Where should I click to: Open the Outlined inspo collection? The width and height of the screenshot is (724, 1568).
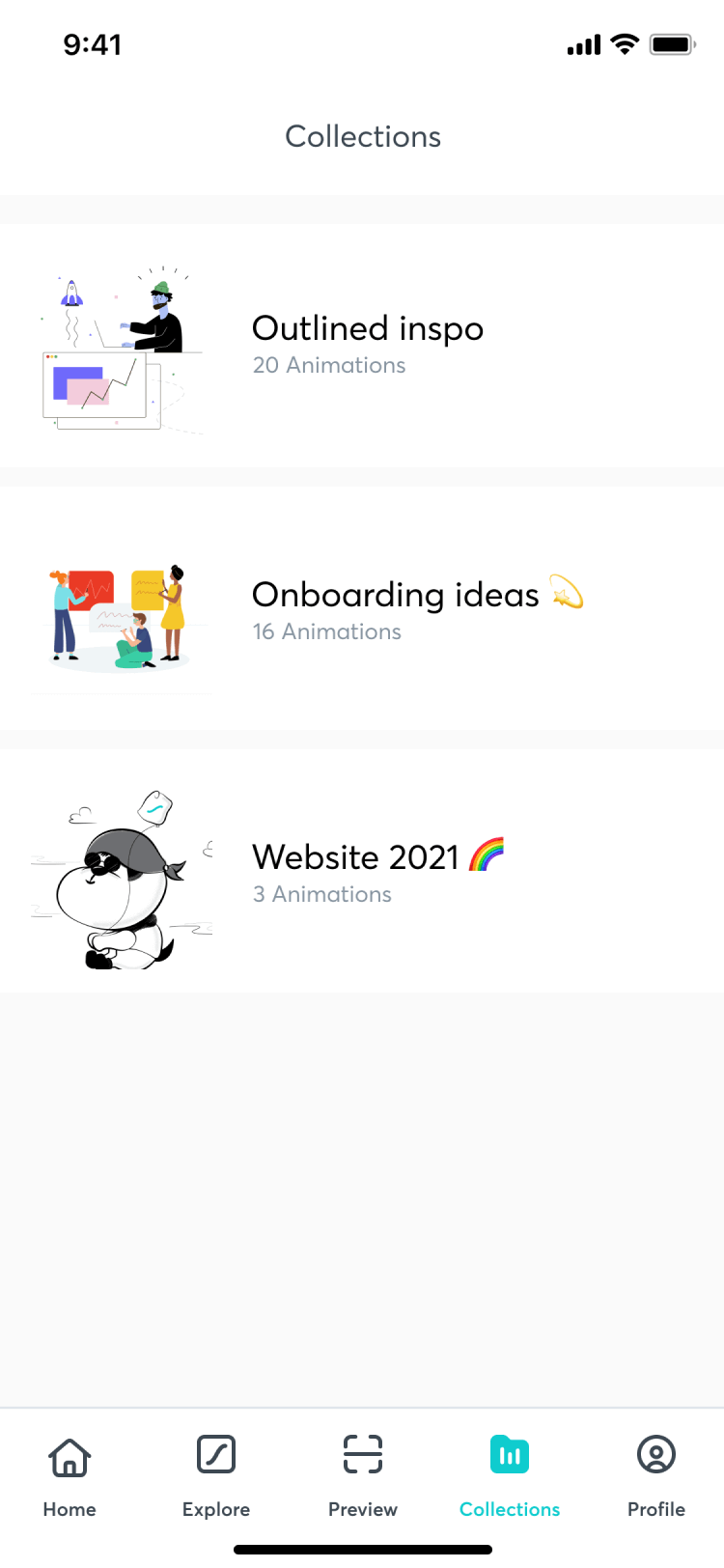[367, 328]
